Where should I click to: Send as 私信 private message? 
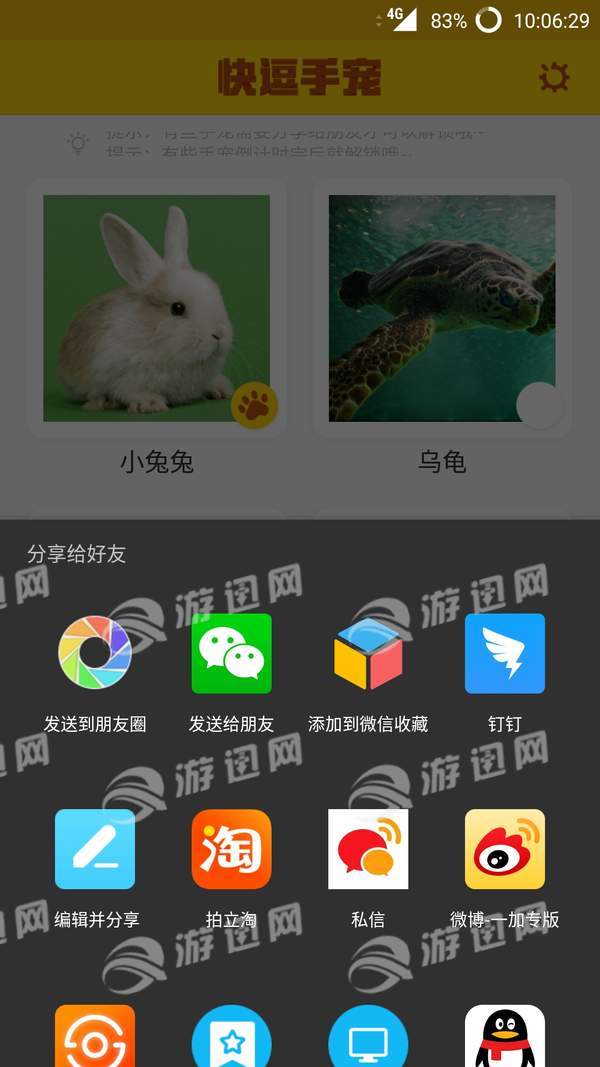pyautogui.click(x=368, y=850)
